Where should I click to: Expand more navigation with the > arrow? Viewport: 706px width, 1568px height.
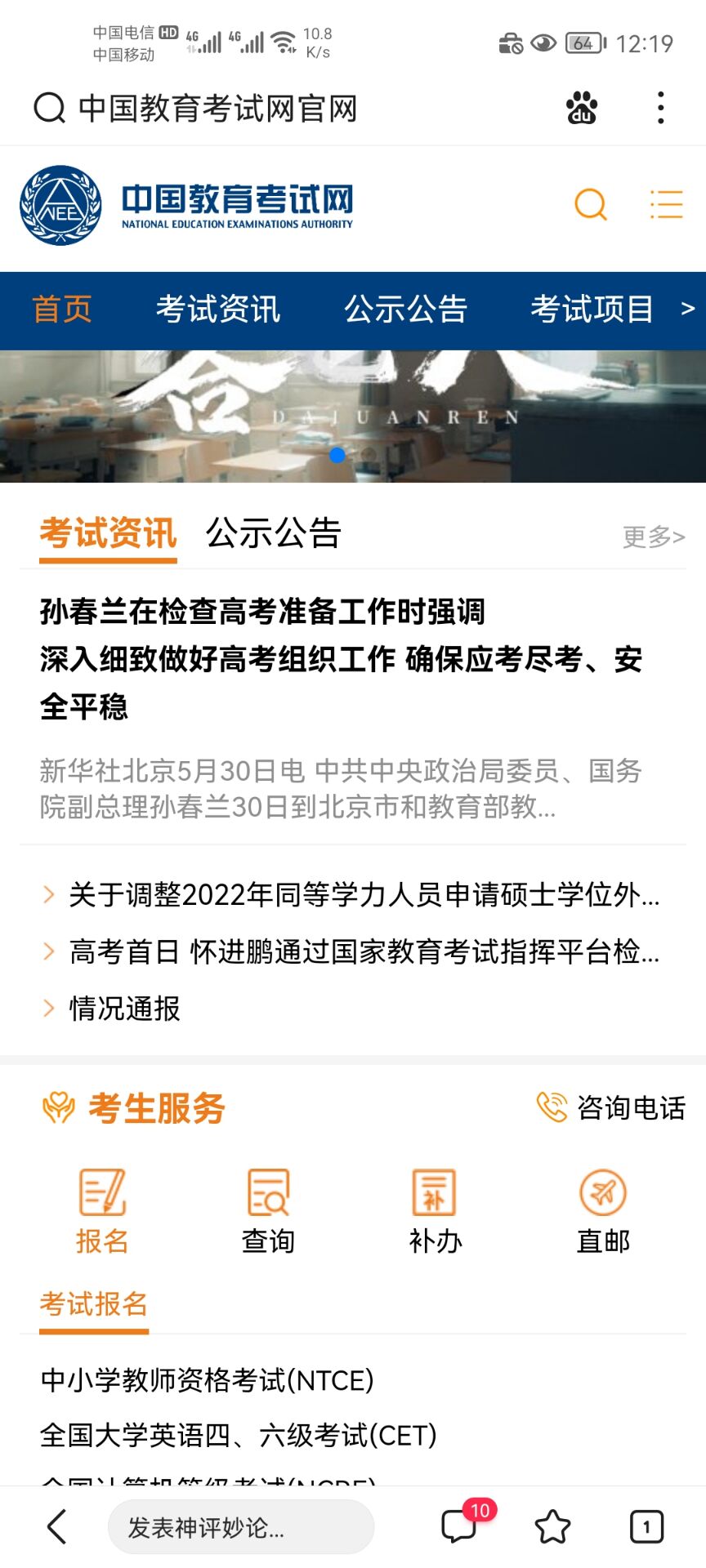[689, 310]
